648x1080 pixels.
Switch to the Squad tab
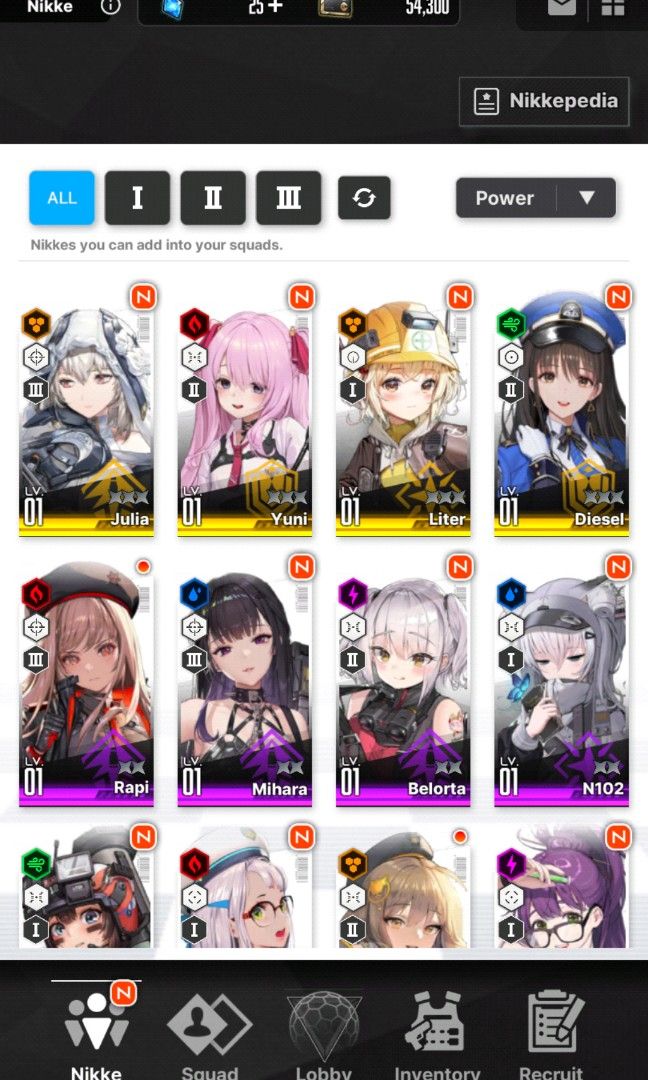(210, 1030)
